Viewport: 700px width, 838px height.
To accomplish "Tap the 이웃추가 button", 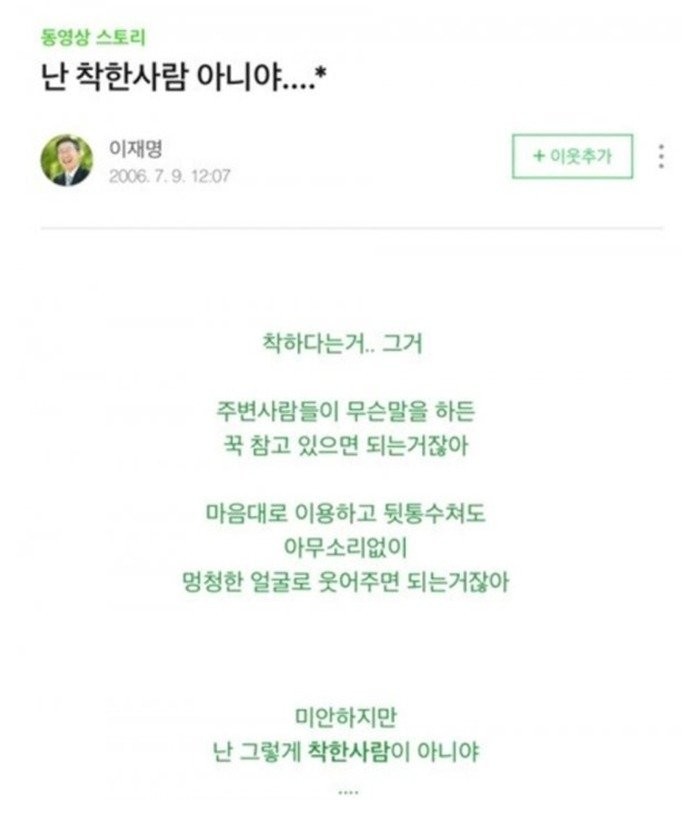I will click(572, 156).
